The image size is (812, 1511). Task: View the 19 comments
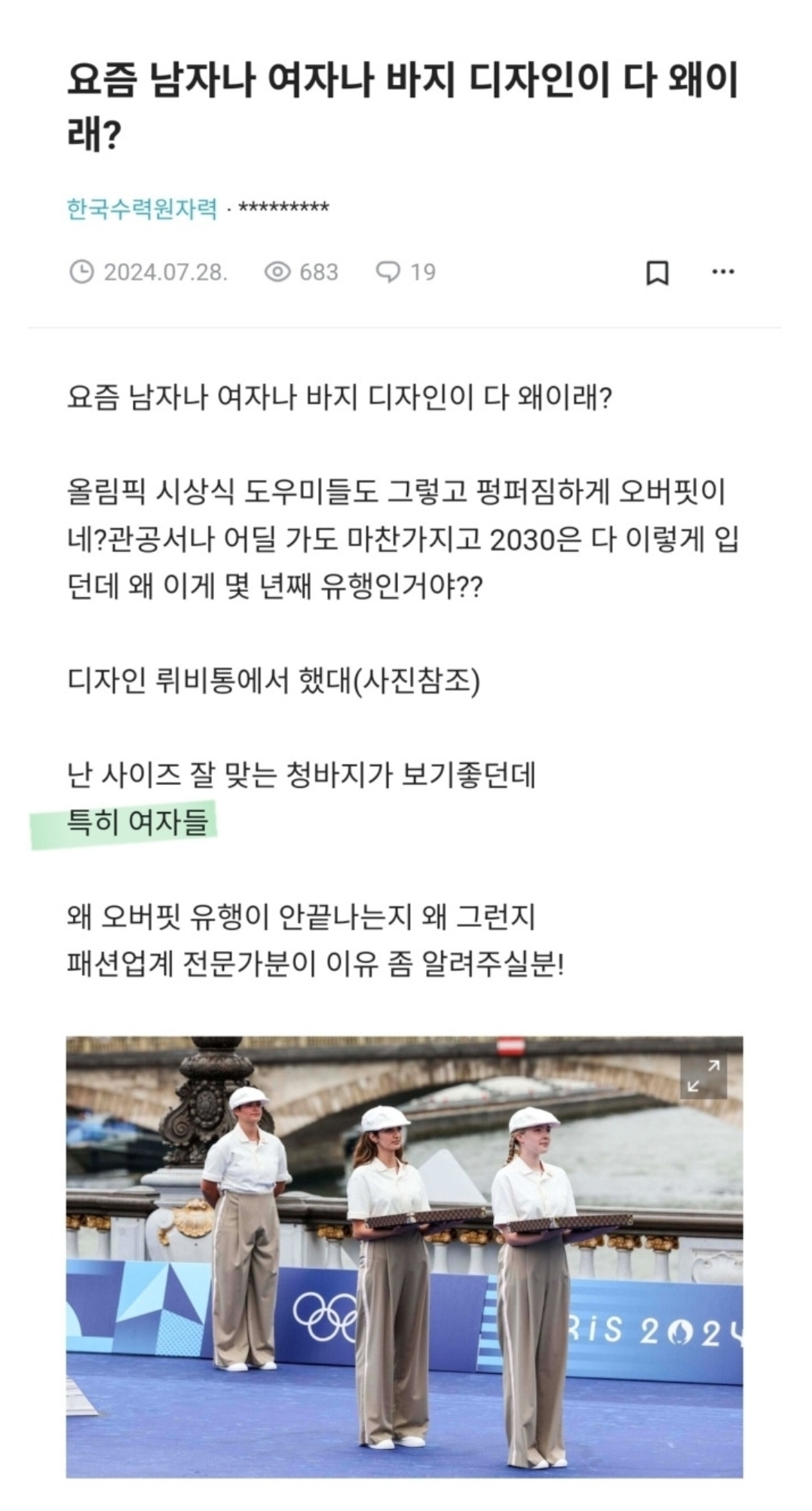click(x=406, y=271)
